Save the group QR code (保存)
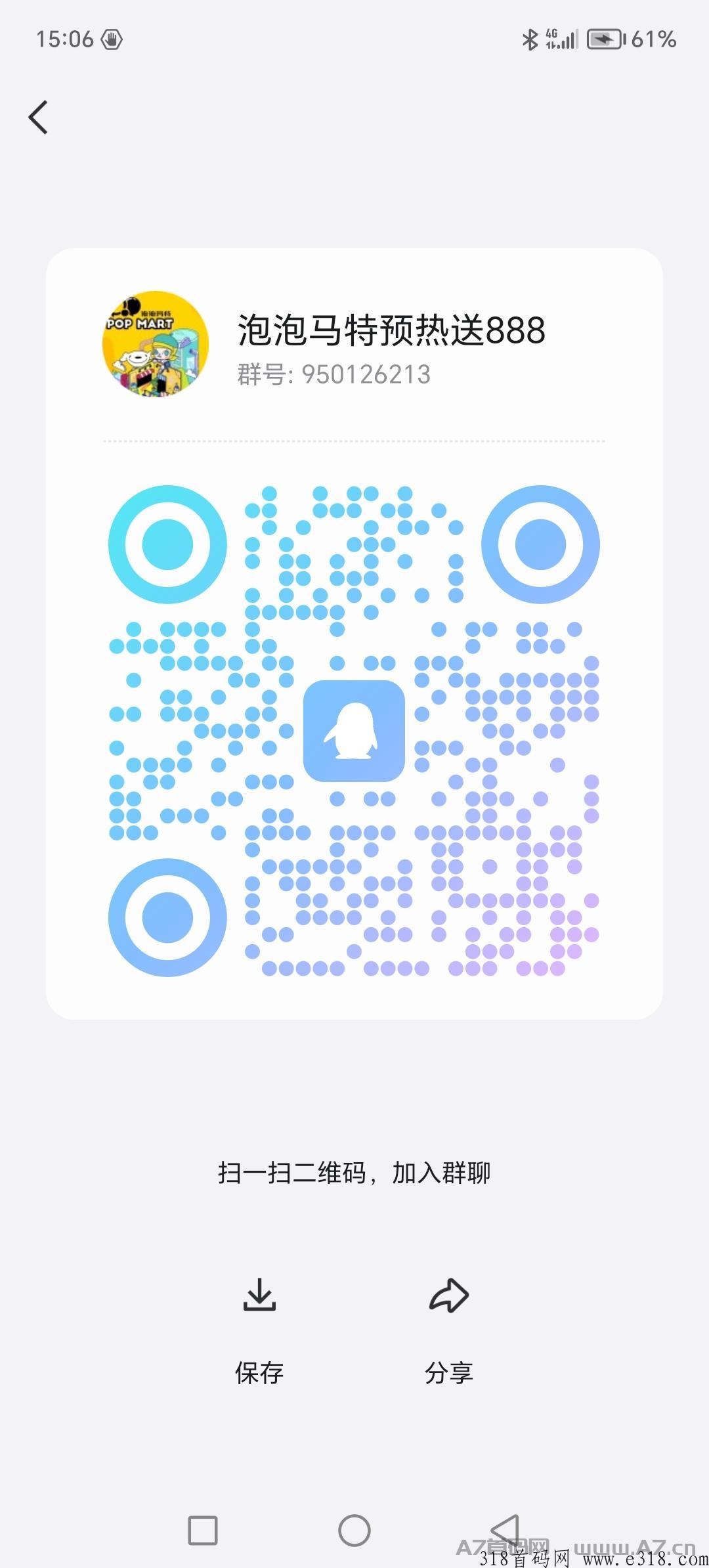This screenshot has height=1568, width=709. [259, 1330]
